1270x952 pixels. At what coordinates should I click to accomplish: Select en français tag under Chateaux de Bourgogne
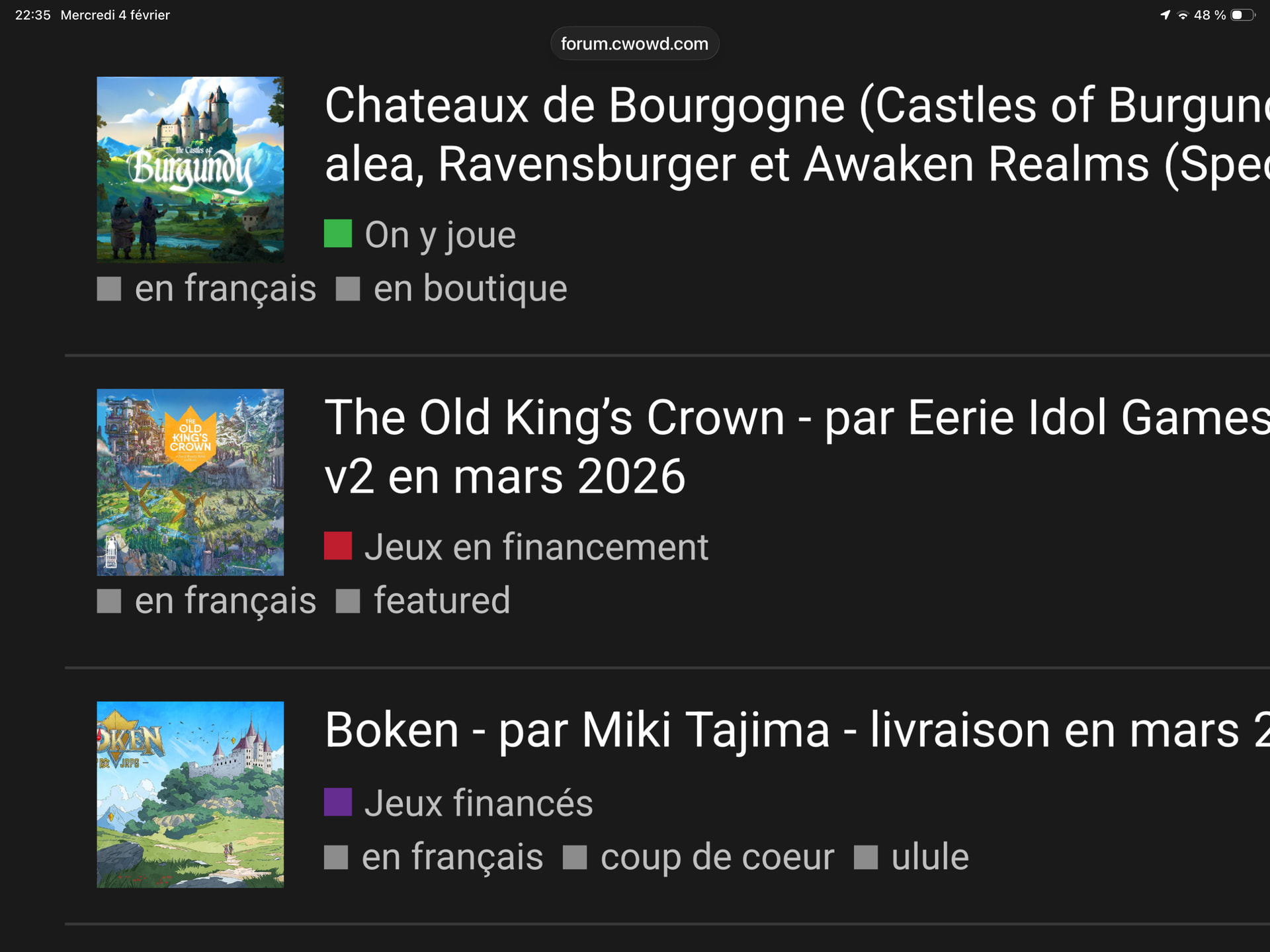[225, 288]
